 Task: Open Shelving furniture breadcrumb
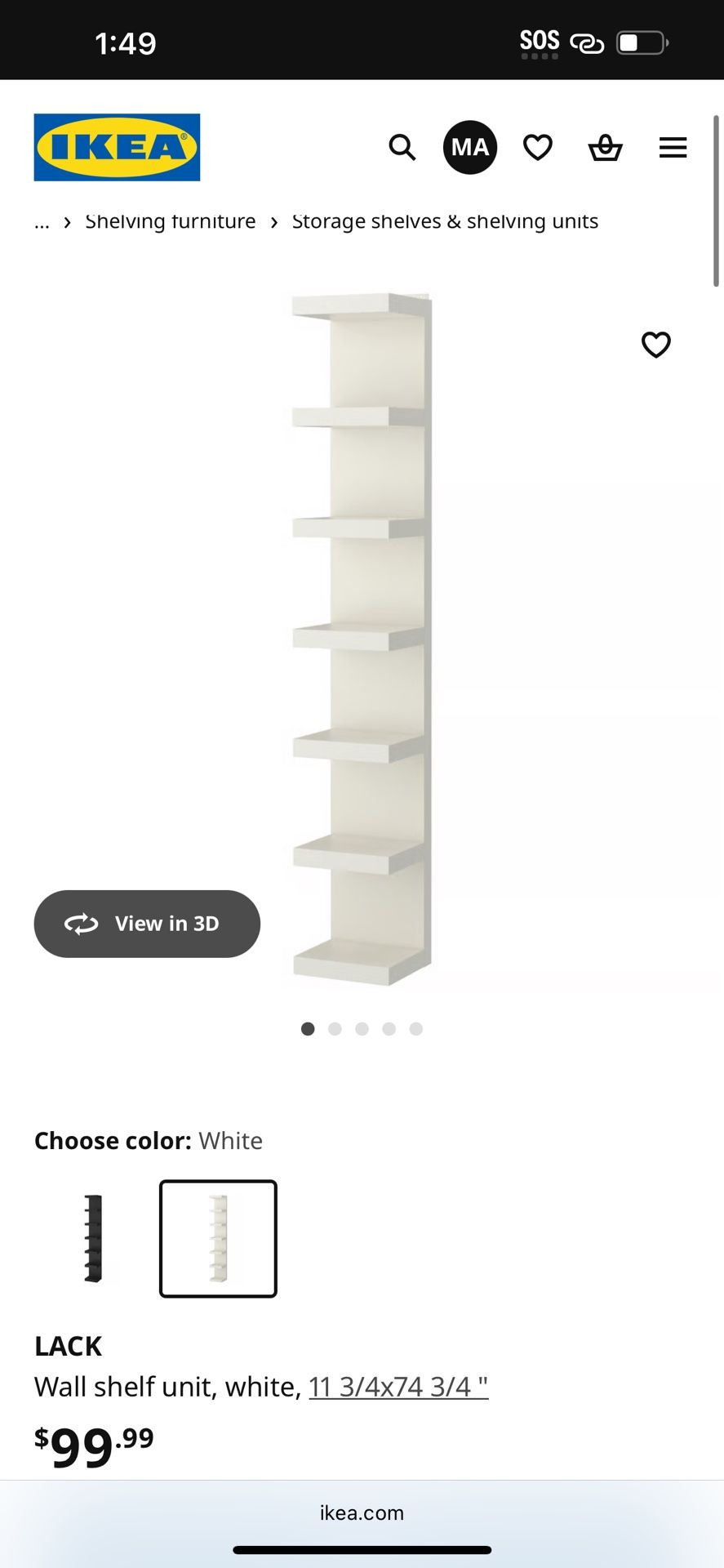click(171, 221)
